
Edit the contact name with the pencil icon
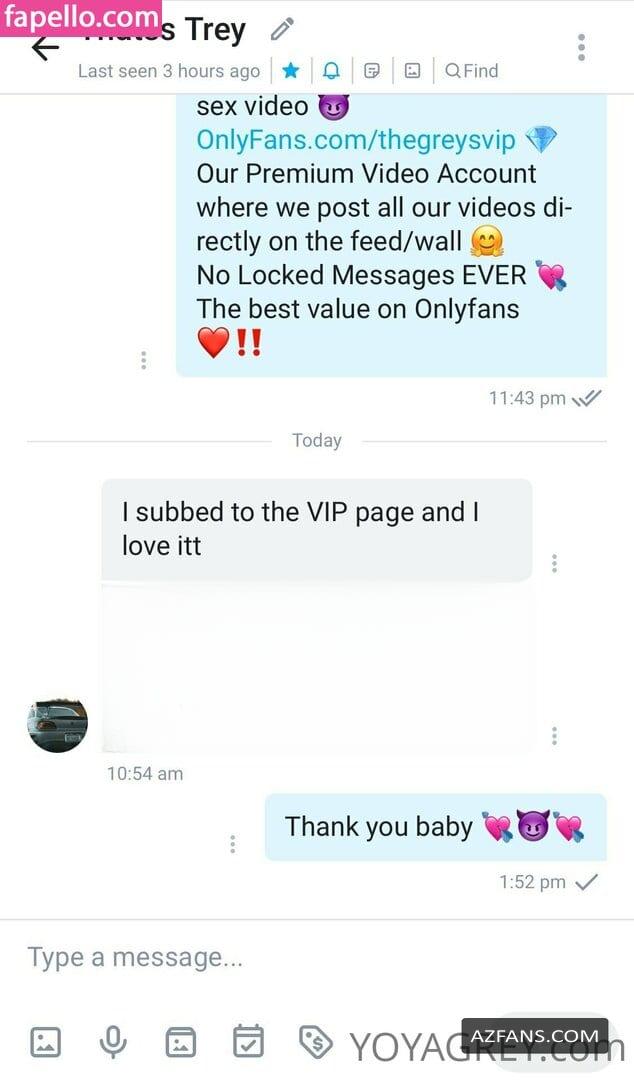(282, 29)
